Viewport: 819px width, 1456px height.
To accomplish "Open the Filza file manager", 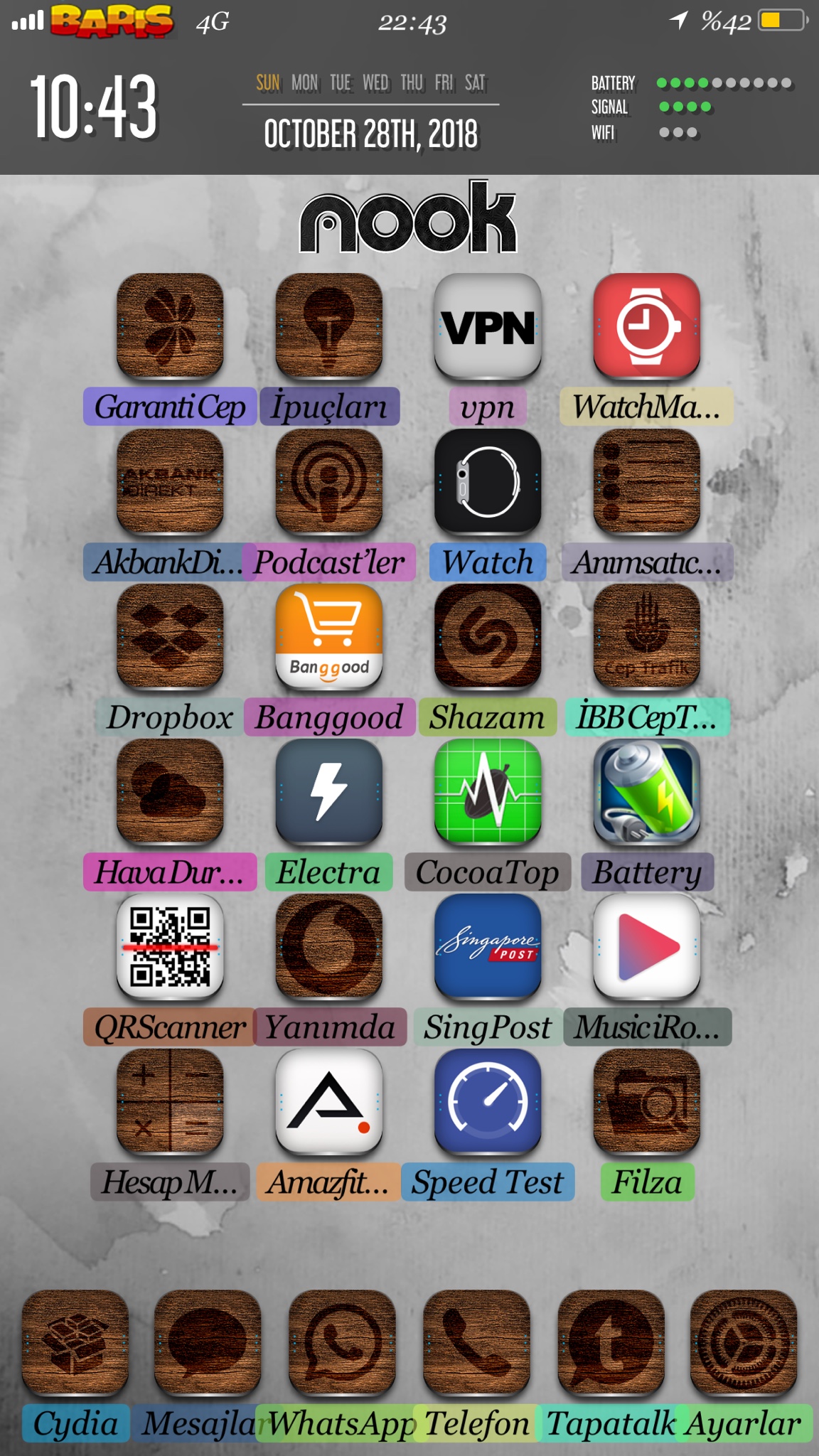I will point(646,1102).
